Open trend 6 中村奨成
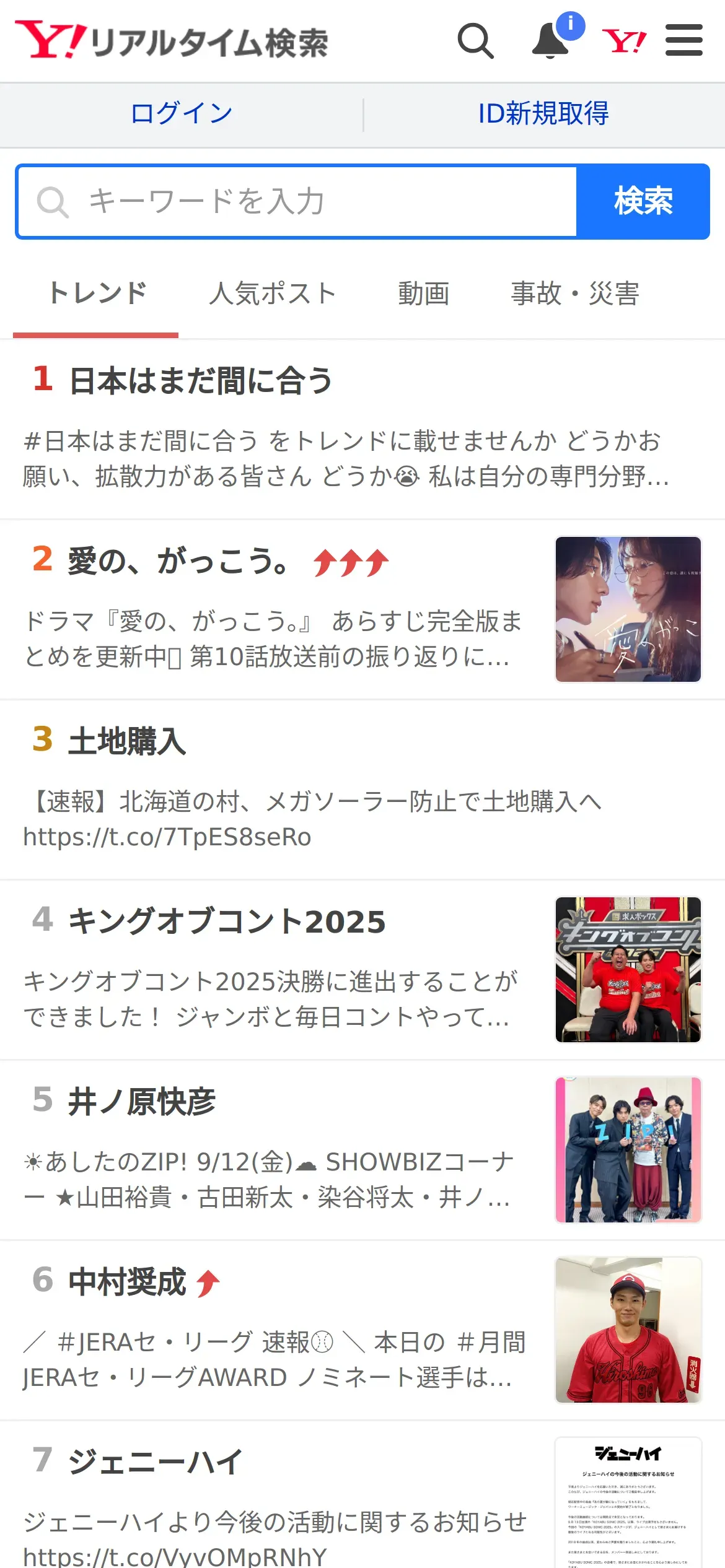 point(362,1331)
